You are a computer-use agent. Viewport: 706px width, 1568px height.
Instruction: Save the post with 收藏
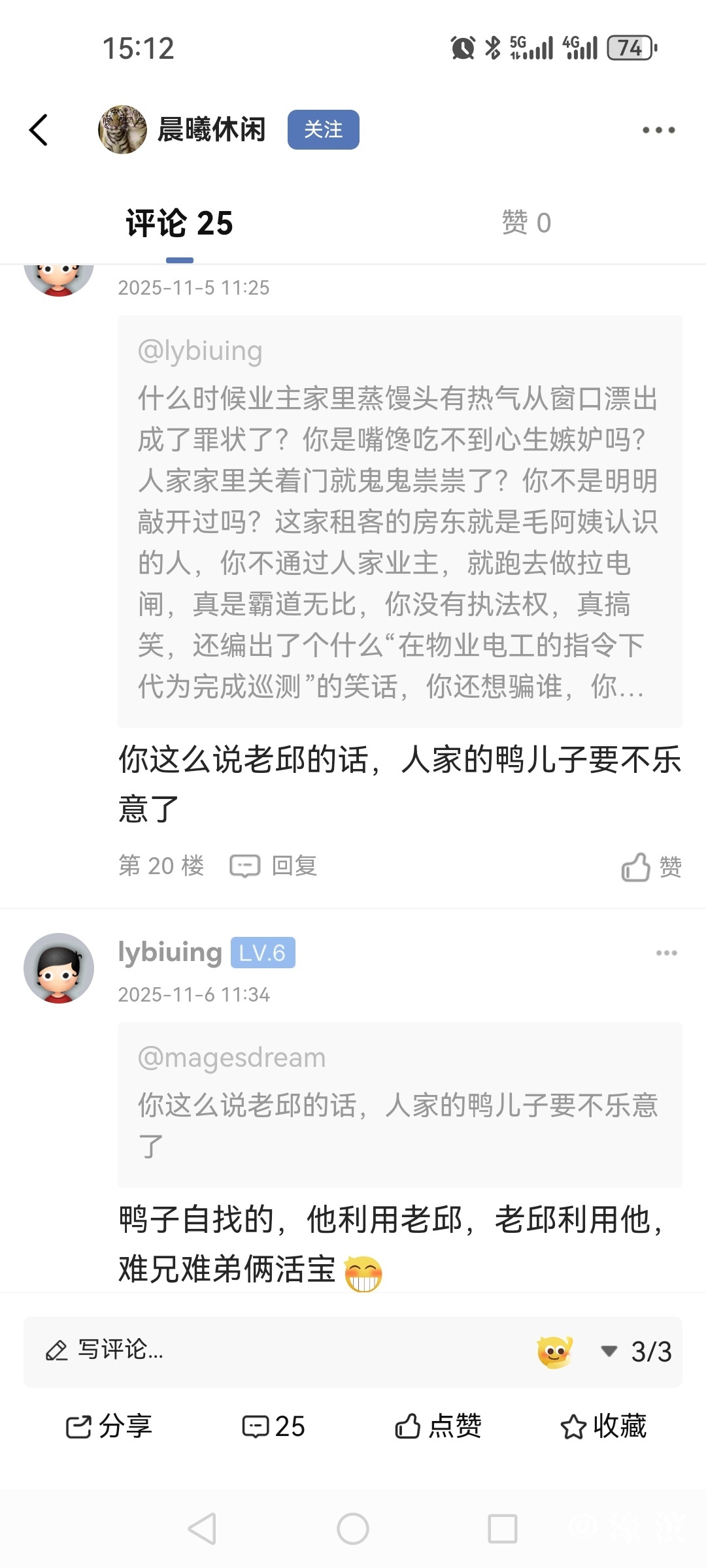coord(603,1426)
